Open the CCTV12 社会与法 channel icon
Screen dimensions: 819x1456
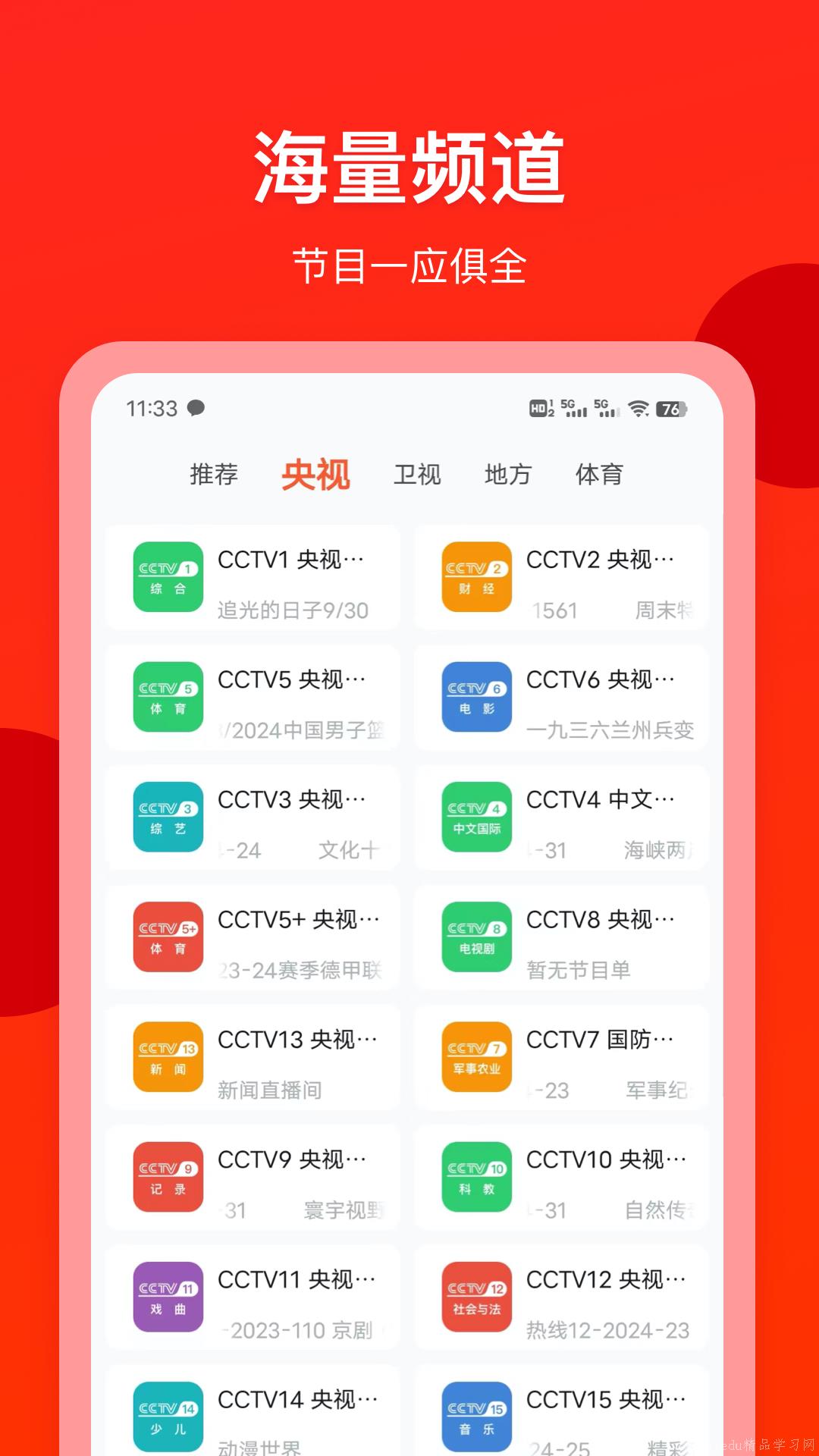coord(476,1298)
